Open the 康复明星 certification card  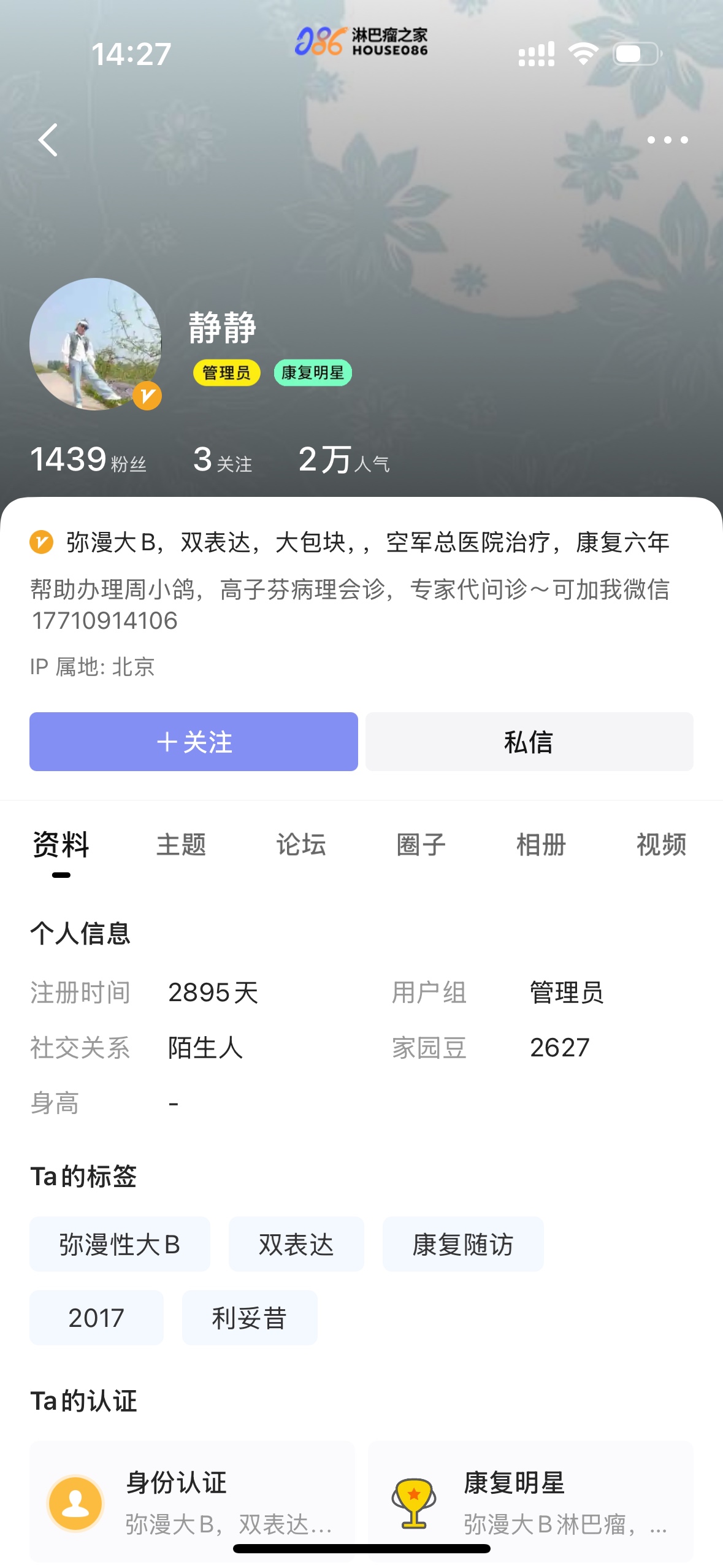(x=530, y=1502)
